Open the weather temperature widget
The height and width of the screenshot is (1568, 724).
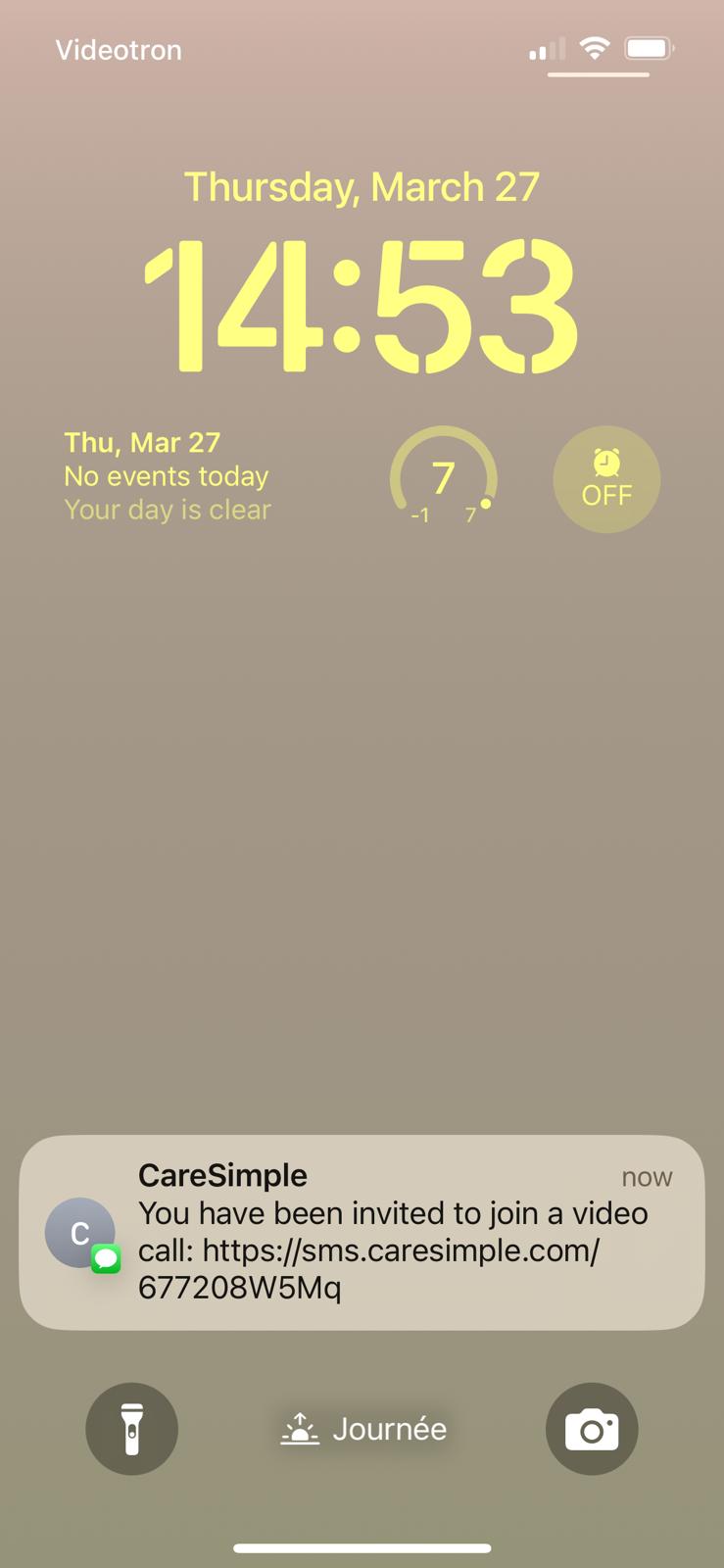444,479
